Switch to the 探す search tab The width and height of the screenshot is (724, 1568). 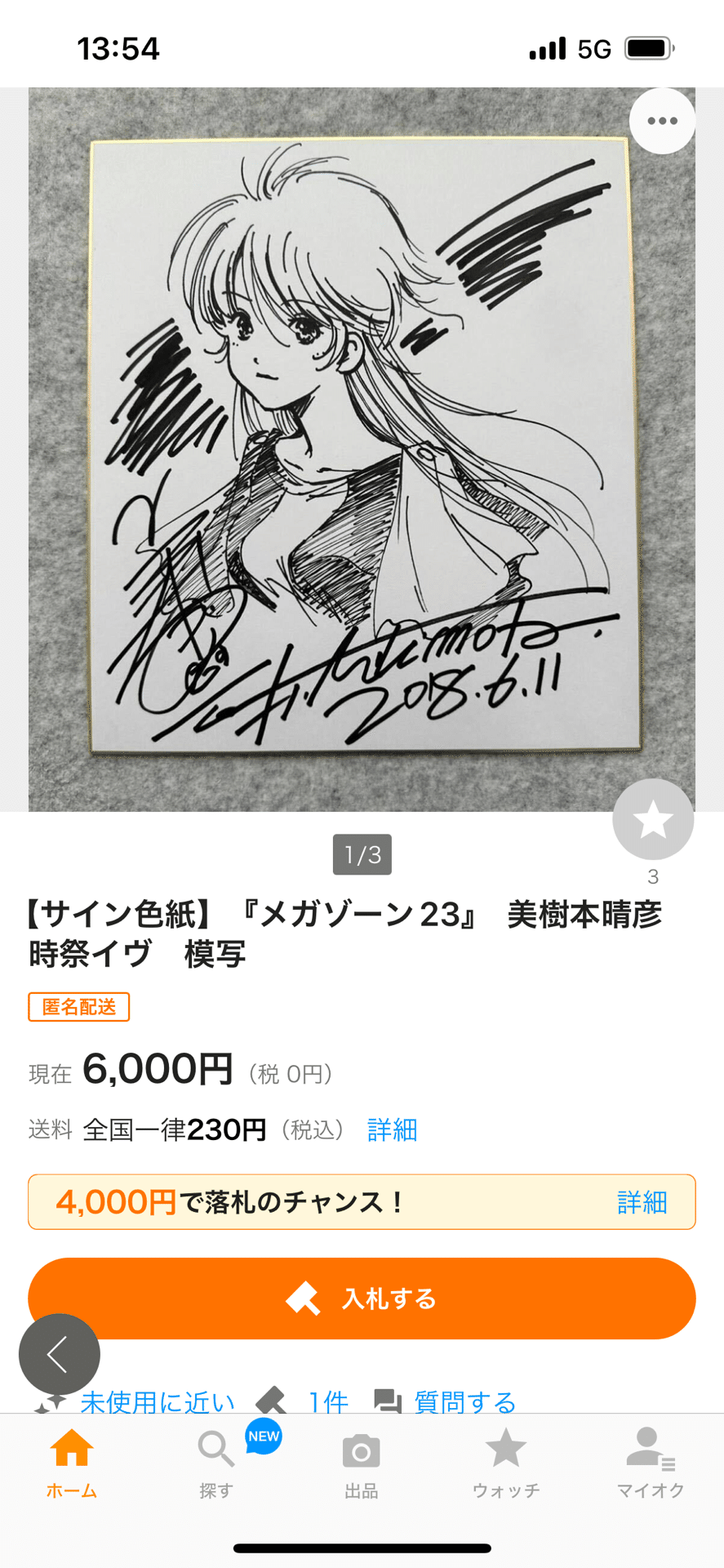pyautogui.click(x=217, y=1463)
